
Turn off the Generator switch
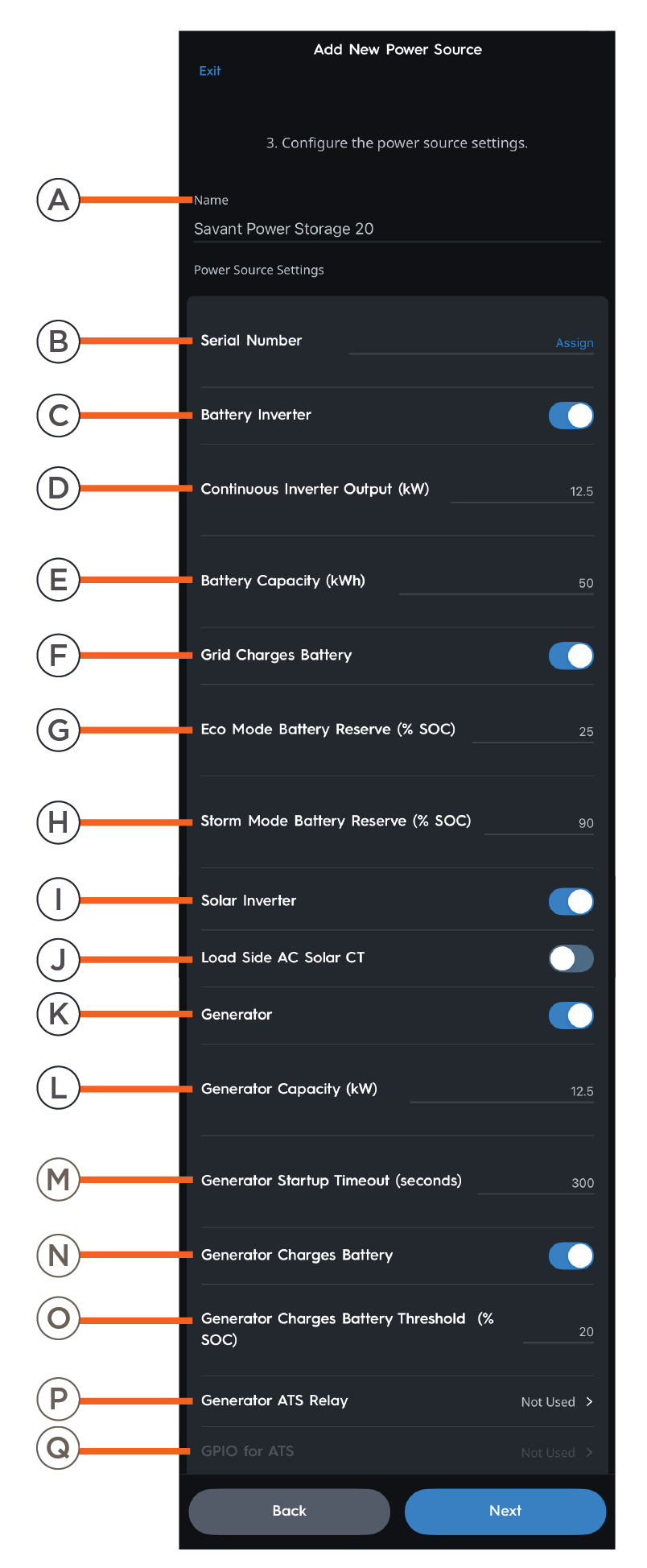(571, 1016)
